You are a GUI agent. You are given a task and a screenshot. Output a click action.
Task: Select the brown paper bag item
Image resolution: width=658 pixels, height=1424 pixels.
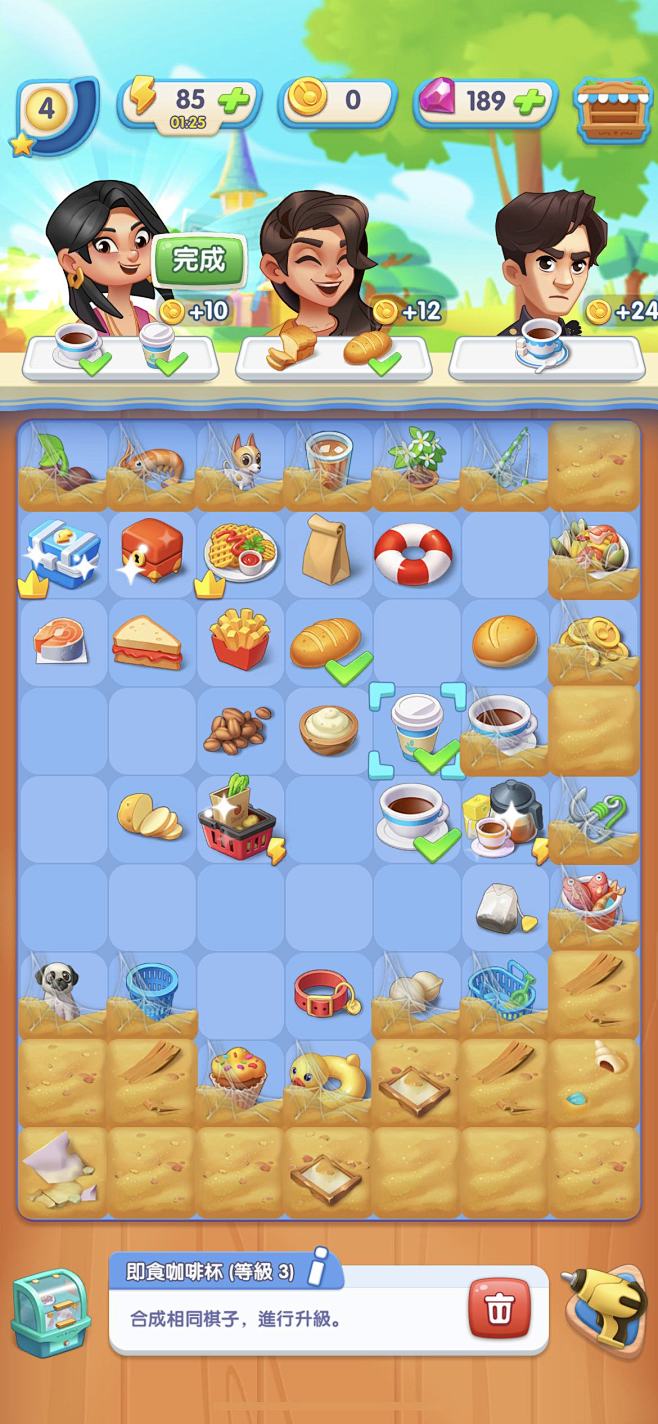click(x=325, y=549)
